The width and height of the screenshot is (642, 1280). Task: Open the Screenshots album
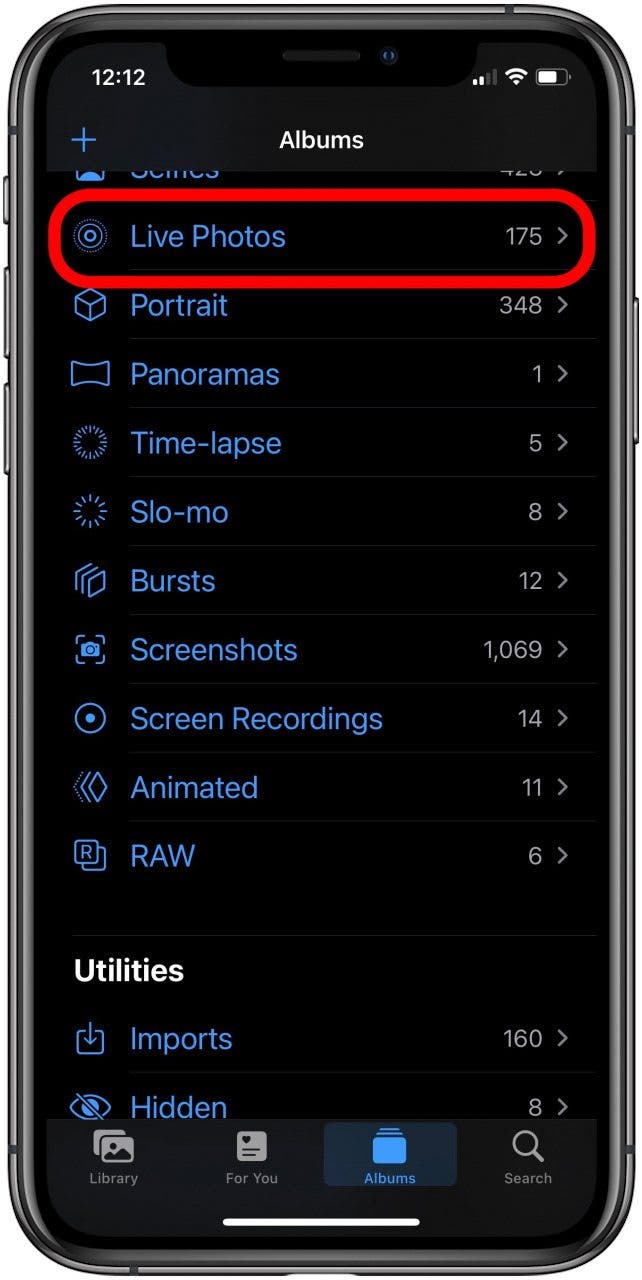click(x=321, y=650)
